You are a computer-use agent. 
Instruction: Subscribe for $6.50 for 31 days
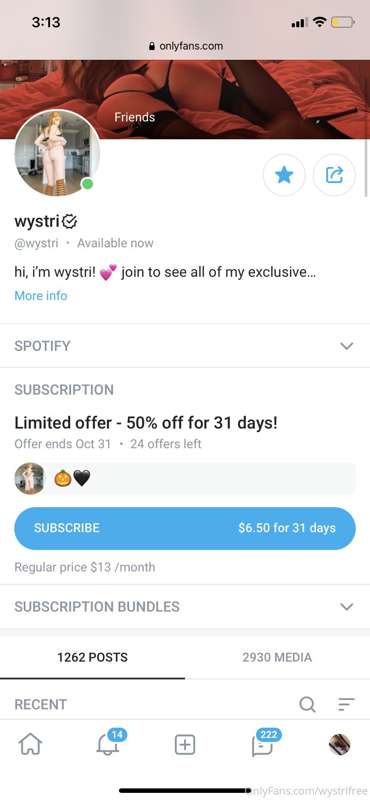tap(185, 528)
